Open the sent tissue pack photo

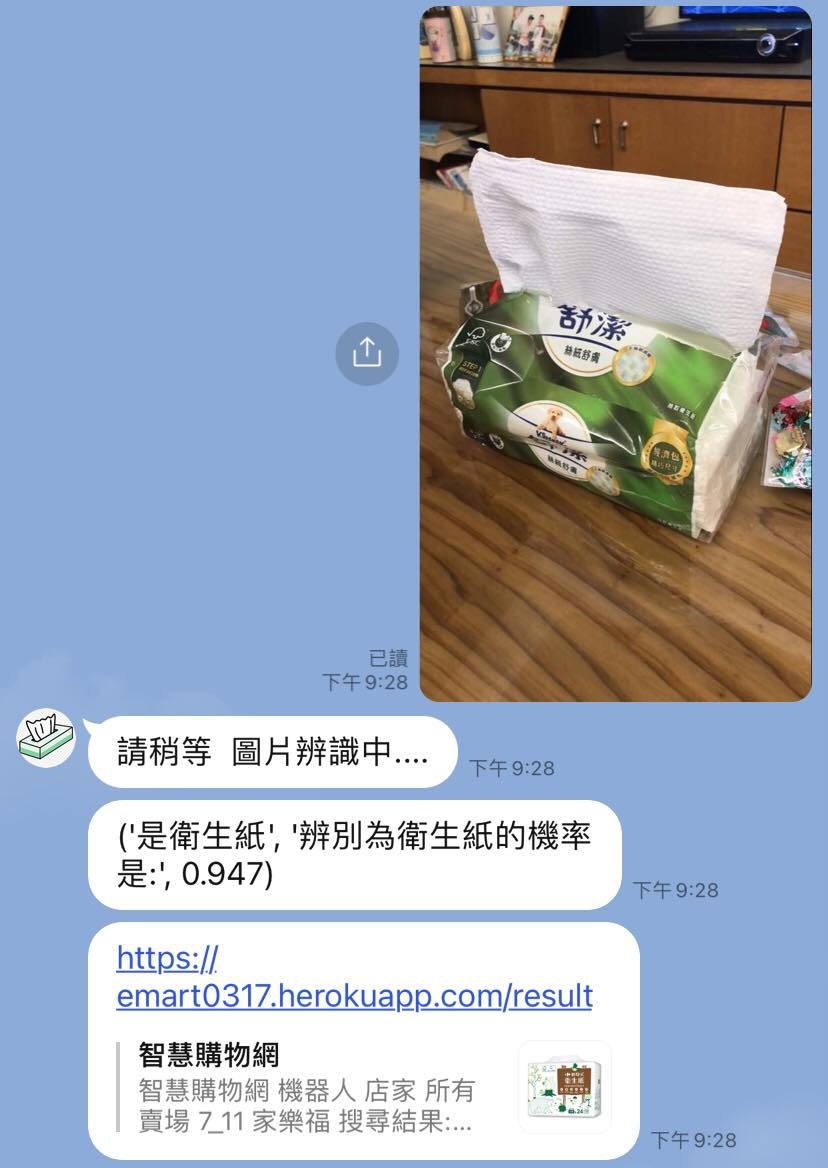click(x=615, y=352)
